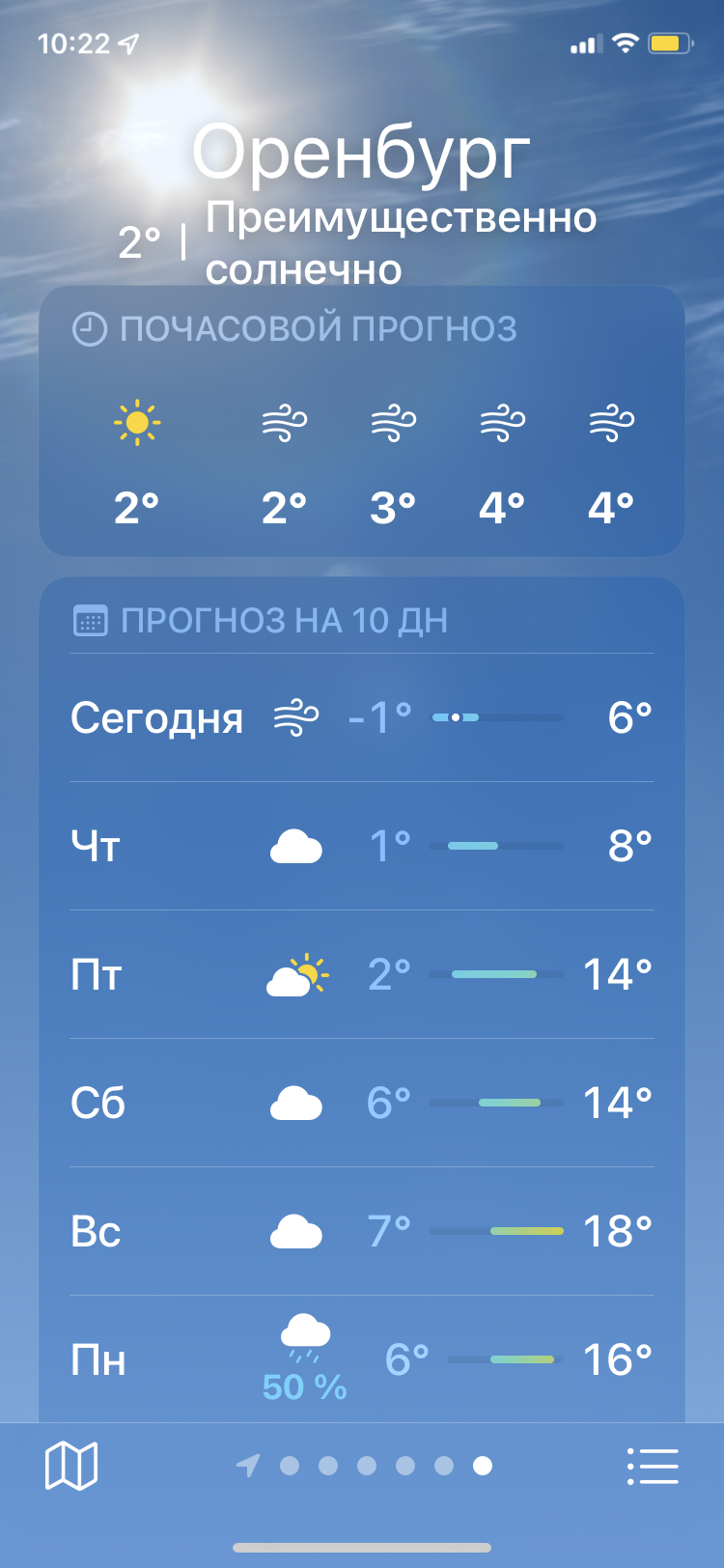Open Сб forecast row
The height and width of the screenshot is (1568, 724).
(362, 1103)
